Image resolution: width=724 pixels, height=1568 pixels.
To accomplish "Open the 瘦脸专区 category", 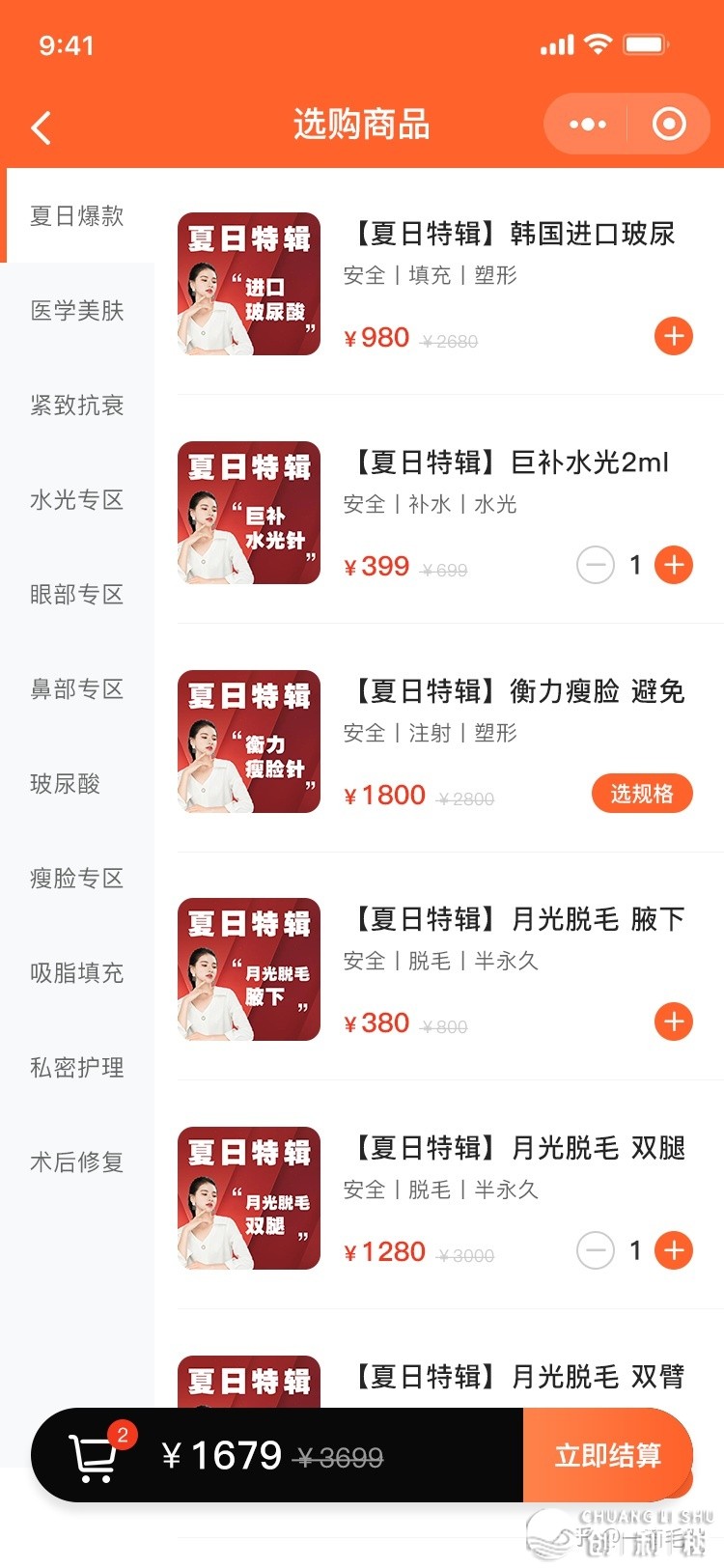I will tap(77, 878).
